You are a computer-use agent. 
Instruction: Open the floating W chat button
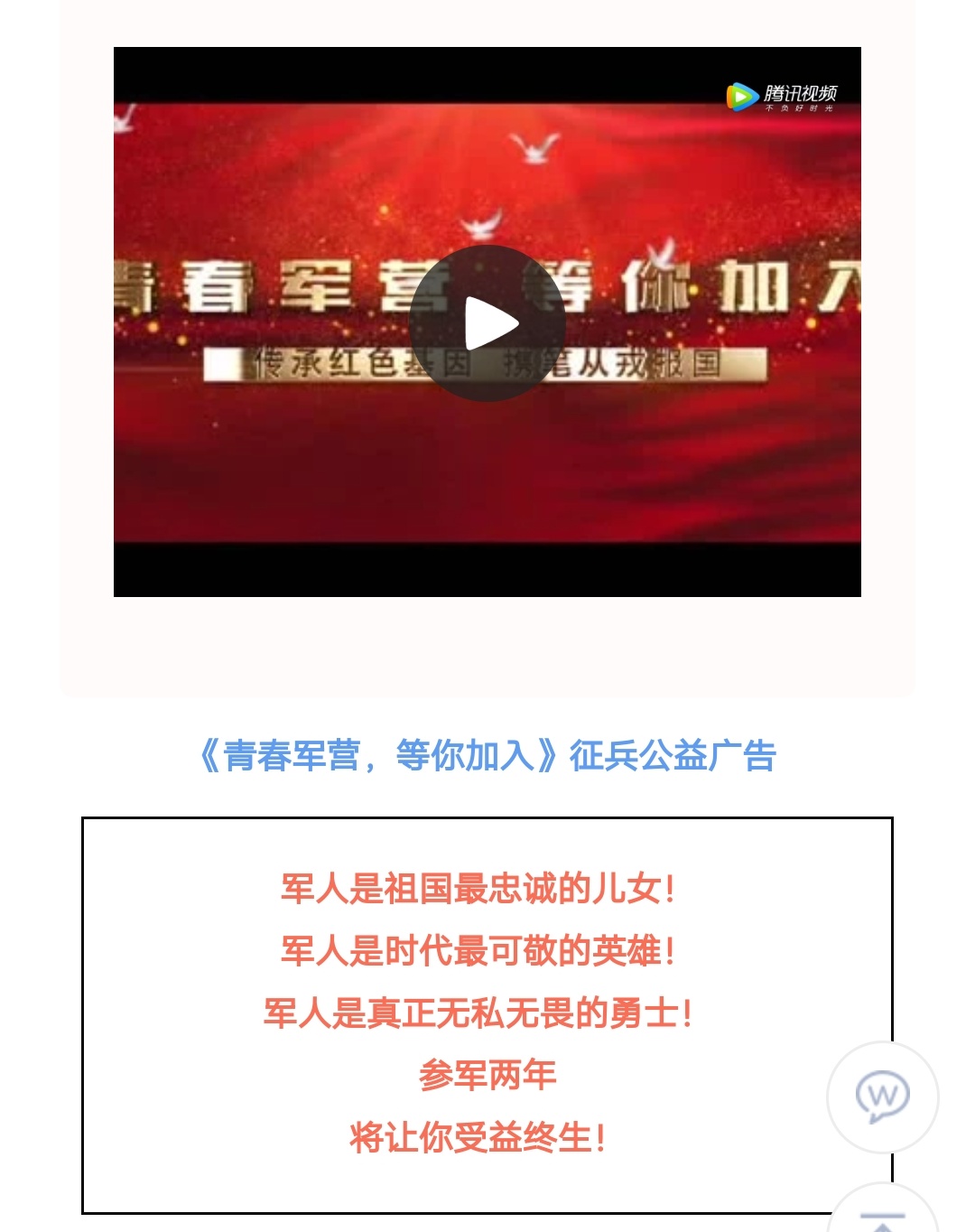(x=882, y=1097)
